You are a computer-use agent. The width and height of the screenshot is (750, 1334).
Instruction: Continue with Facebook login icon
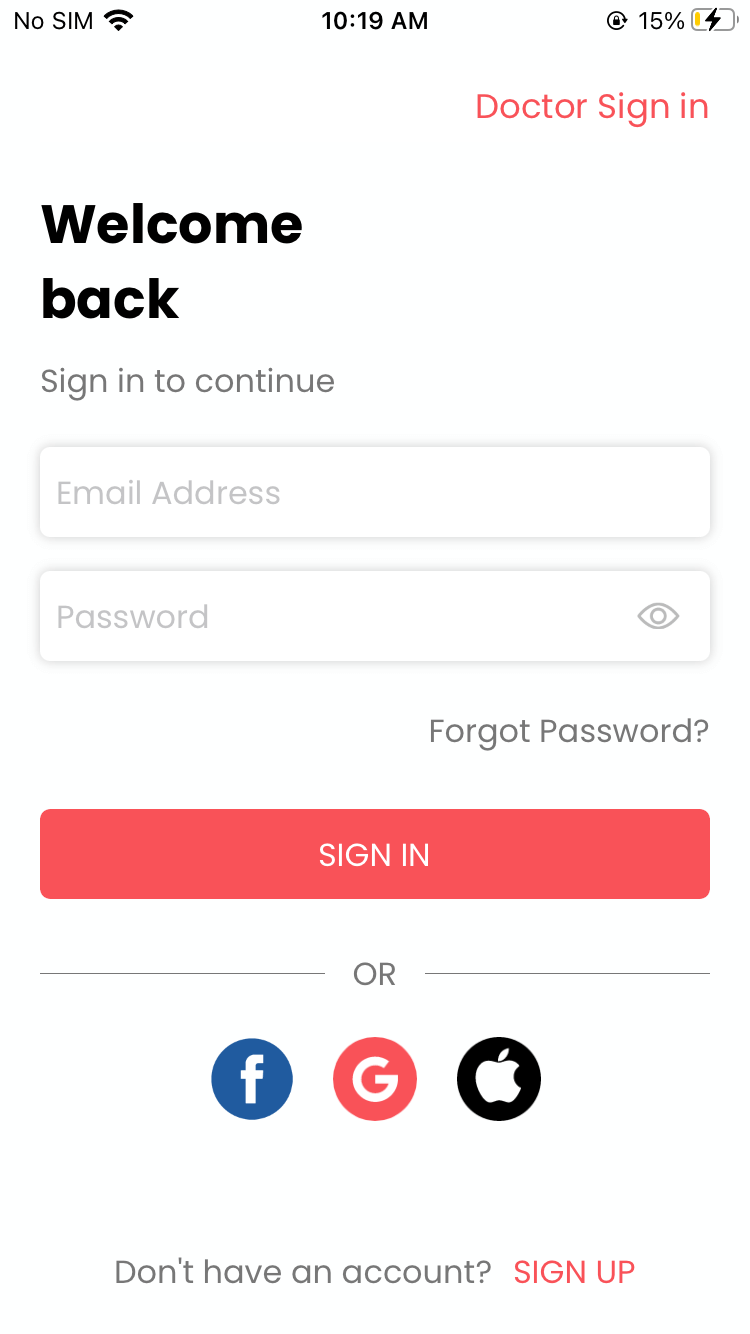[x=252, y=1079]
